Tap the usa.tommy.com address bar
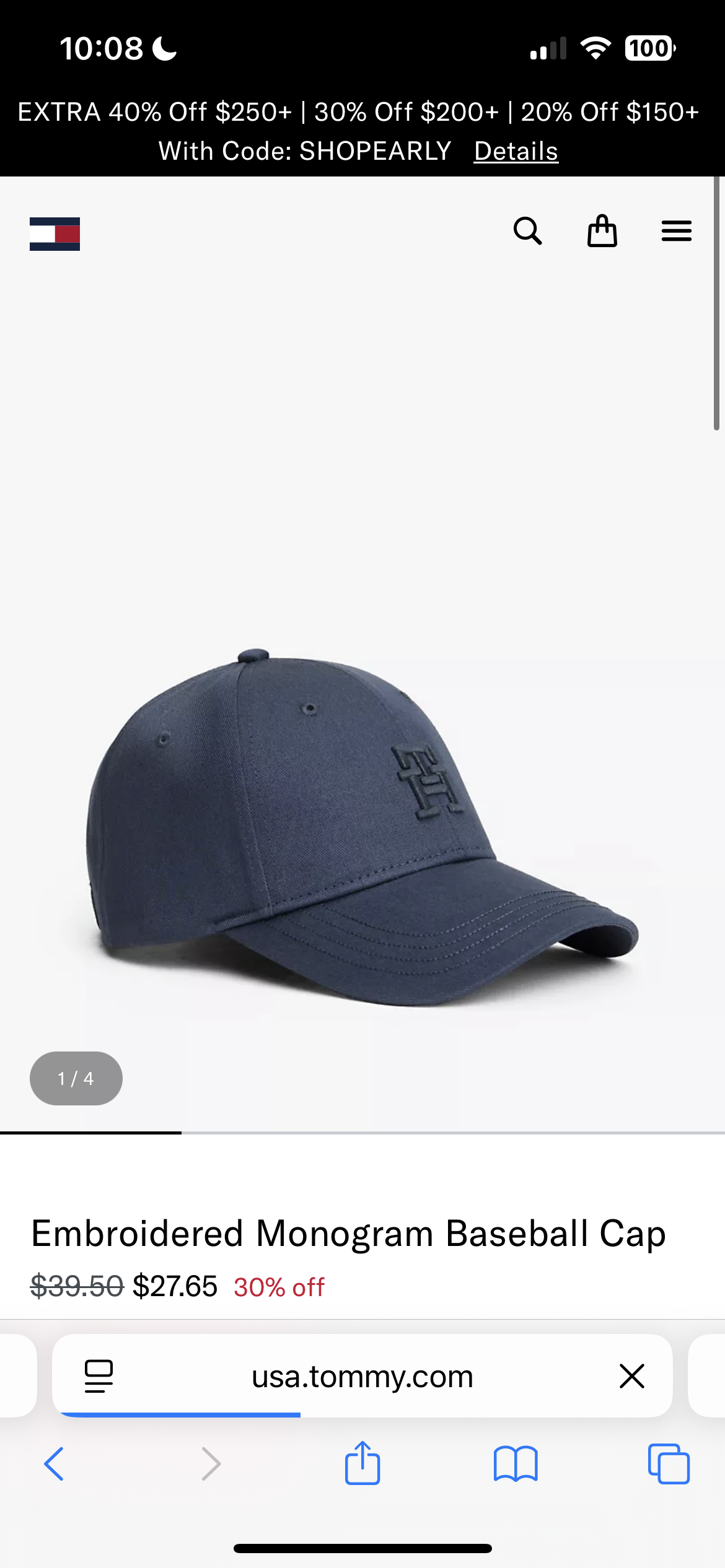 (362, 1376)
